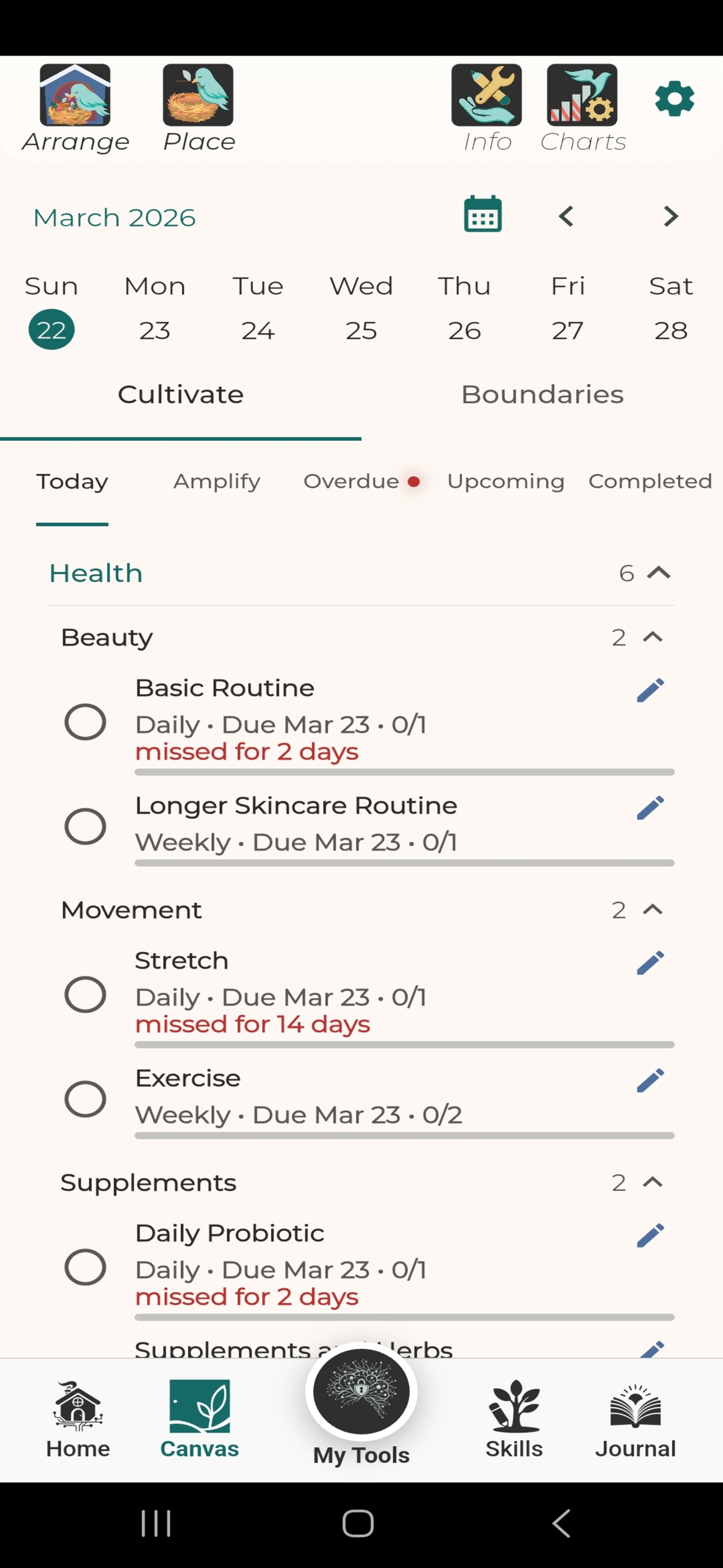Complete the Exercise weekly habit
This screenshot has width=723, height=1568.
85,1098
